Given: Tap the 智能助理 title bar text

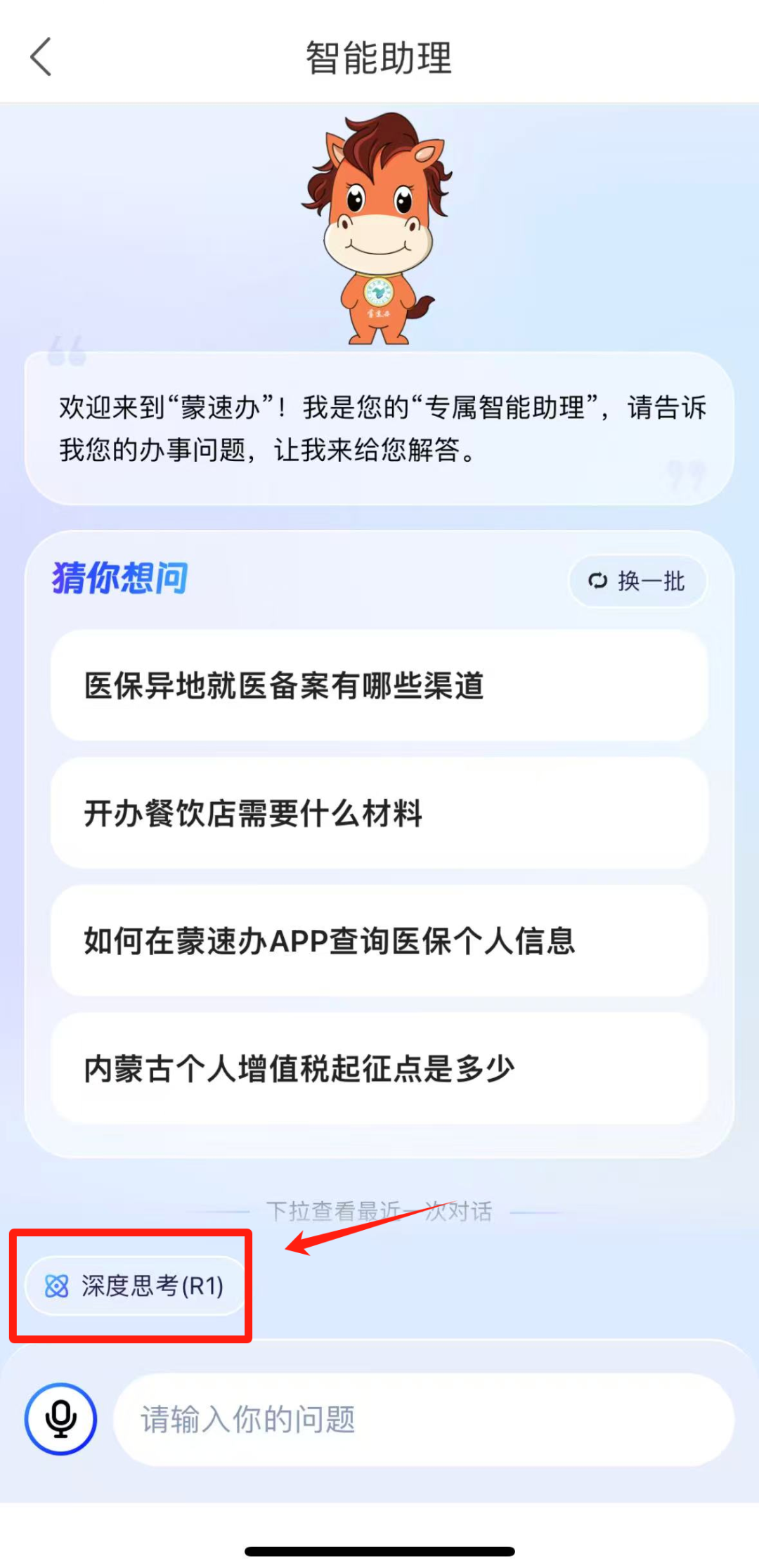Looking at the screenshot, I should click(x=379, y=59).
